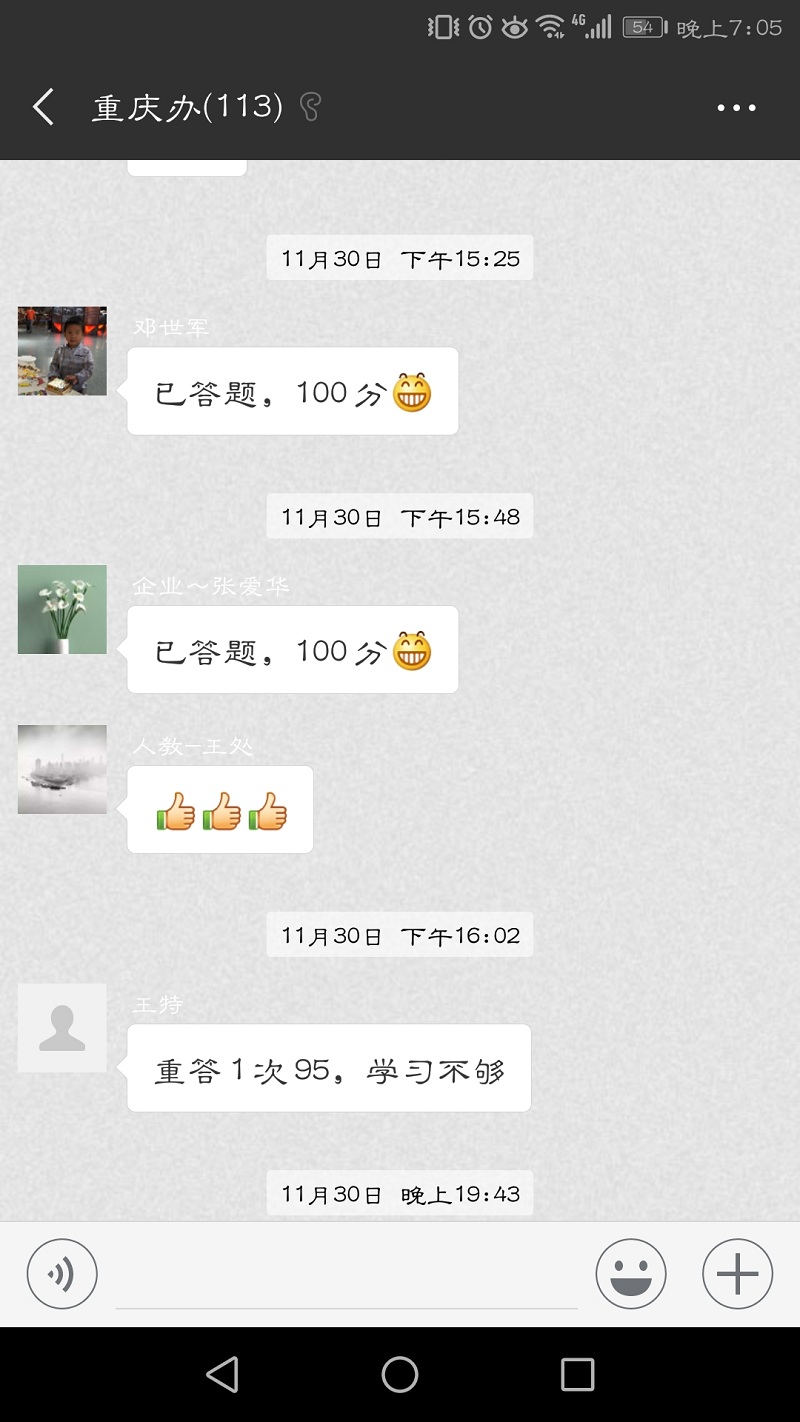The height and width of the screenshot is (1422, 800).
Task: View 人教-王处's profile avatar
Action: pyautogui.click(x=62, y=769)
